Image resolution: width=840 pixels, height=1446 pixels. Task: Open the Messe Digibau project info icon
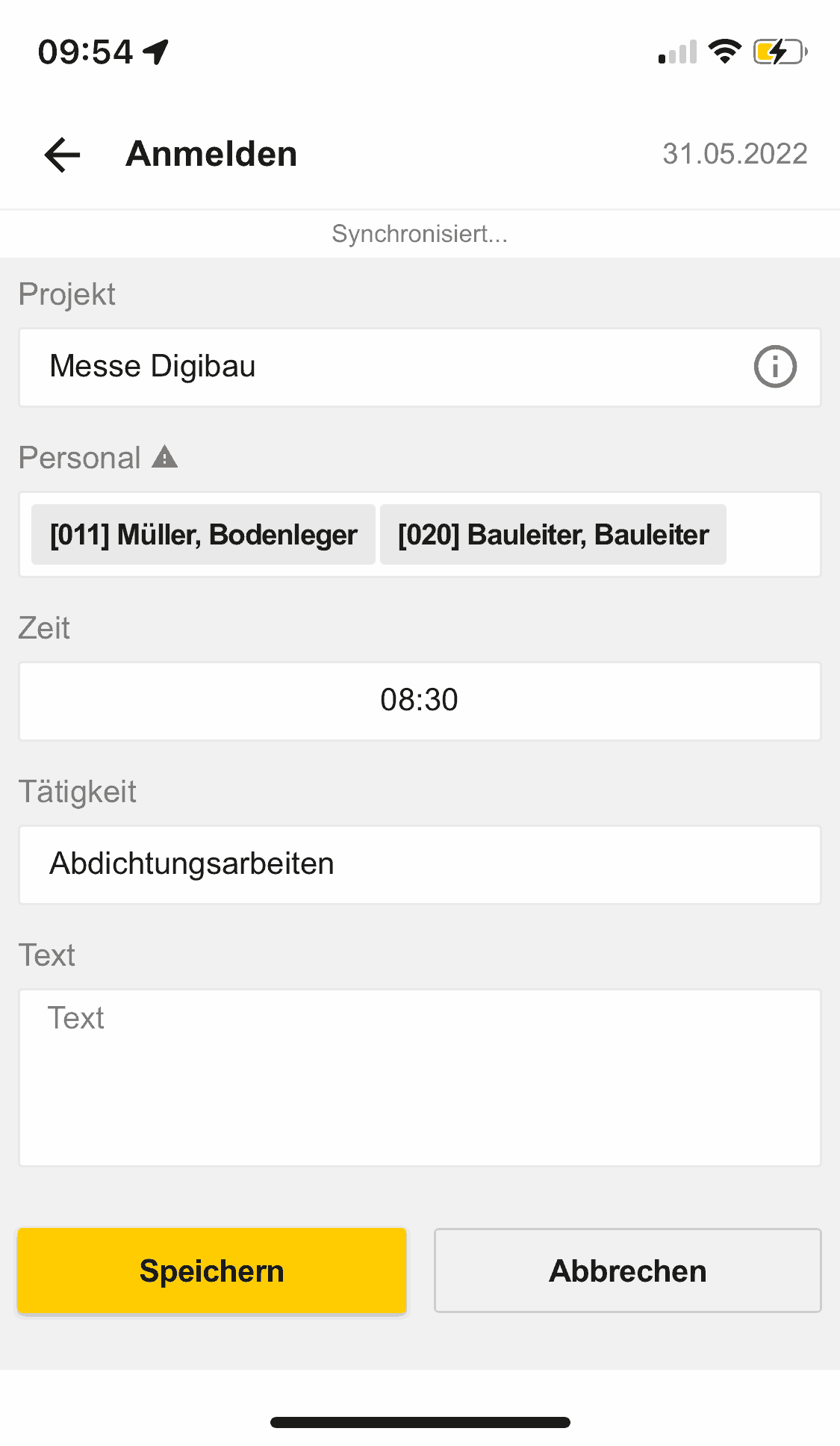point(774,367)
